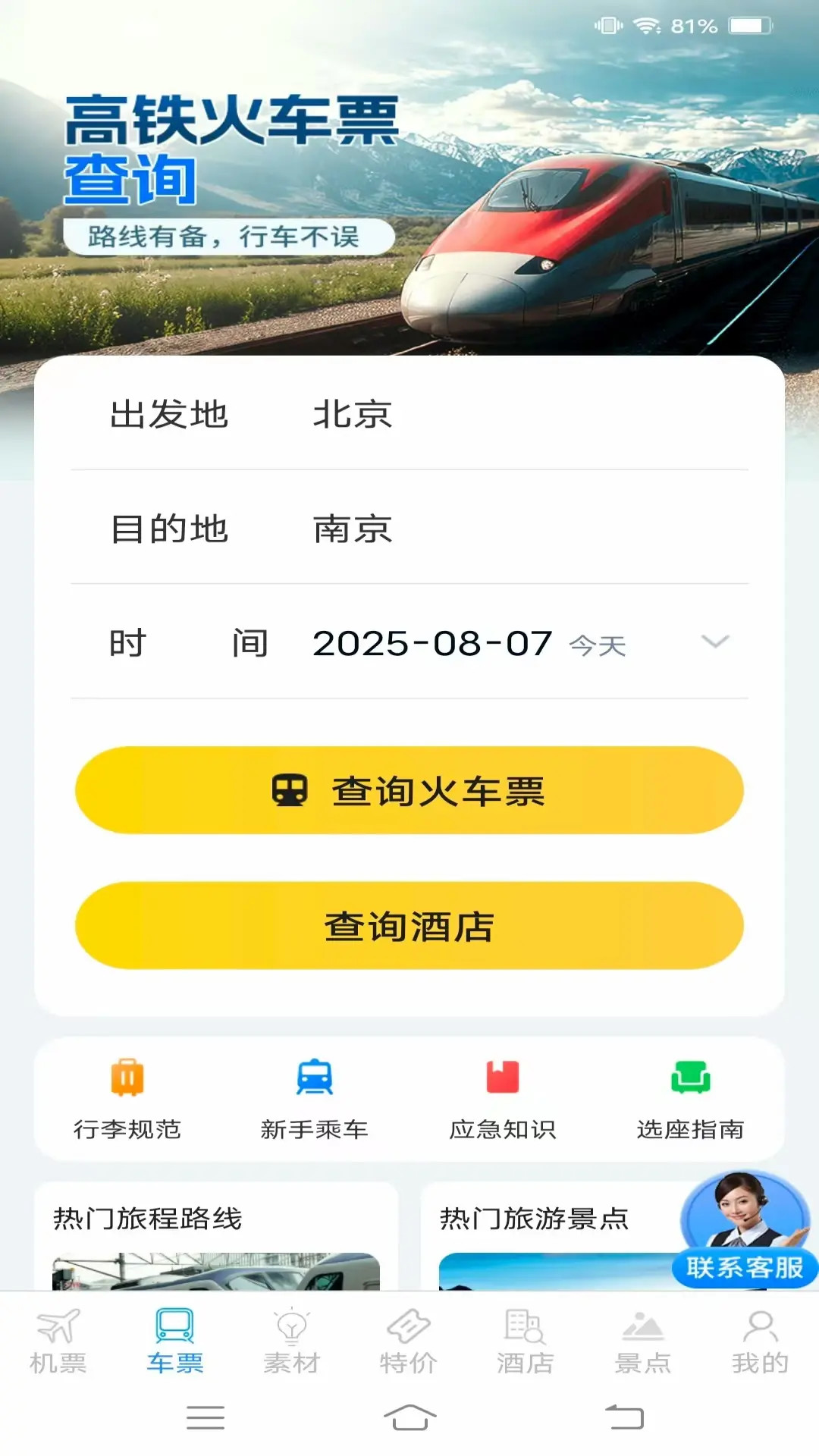The width and height of the screenshot is (819, 1456).
Task: Open the 景点 scenic spots tab icon
Action: 641,1340
